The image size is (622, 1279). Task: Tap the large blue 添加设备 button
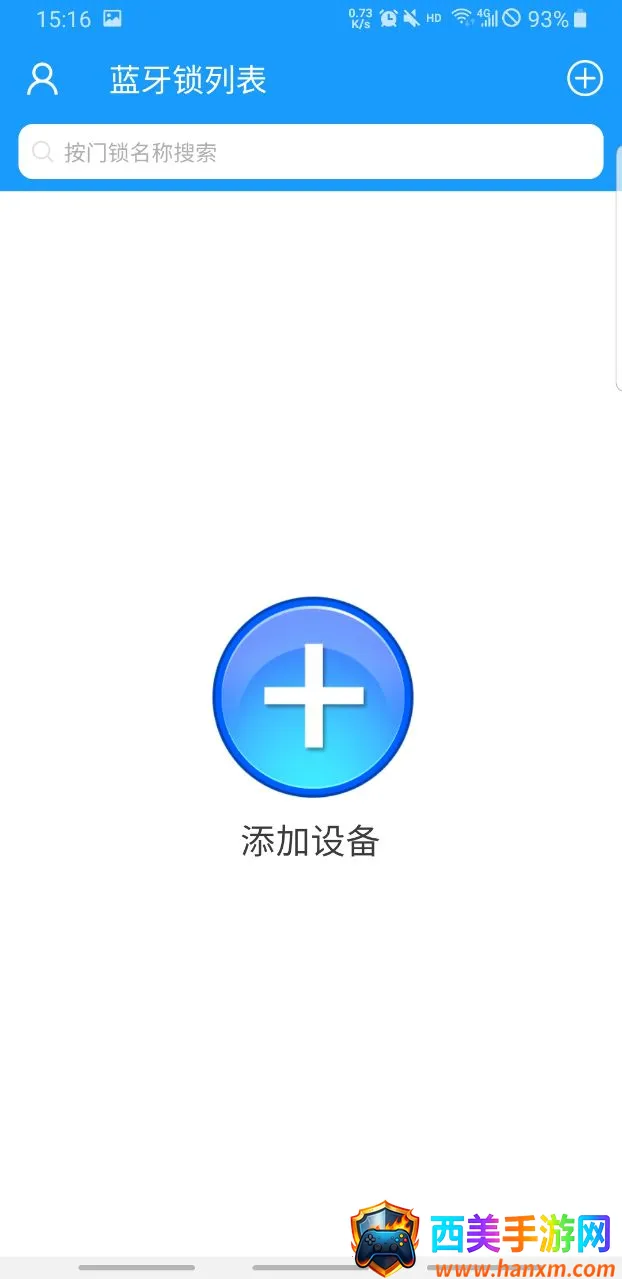tap(312, 697)
